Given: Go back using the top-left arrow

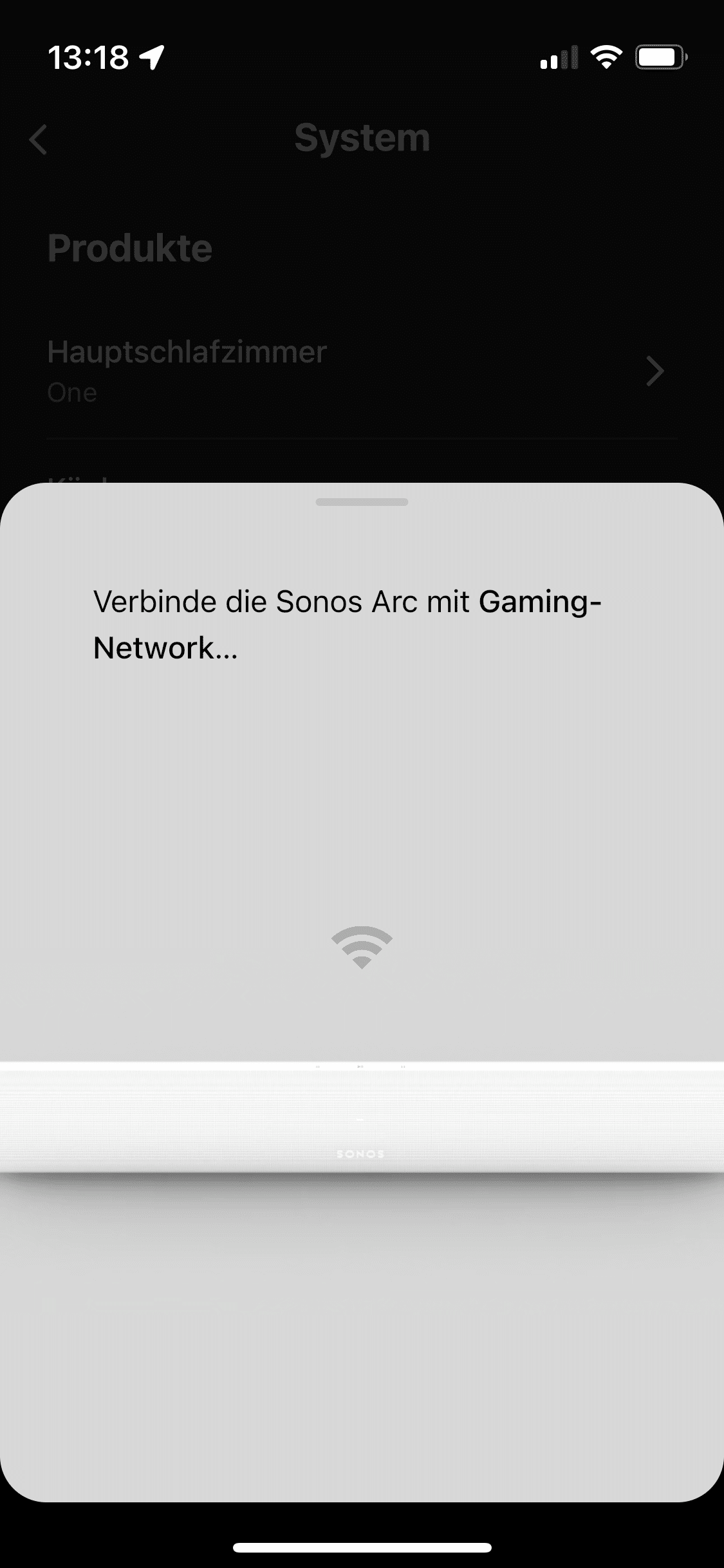Looking at the screenshot, I should click(x=39, y=140).
